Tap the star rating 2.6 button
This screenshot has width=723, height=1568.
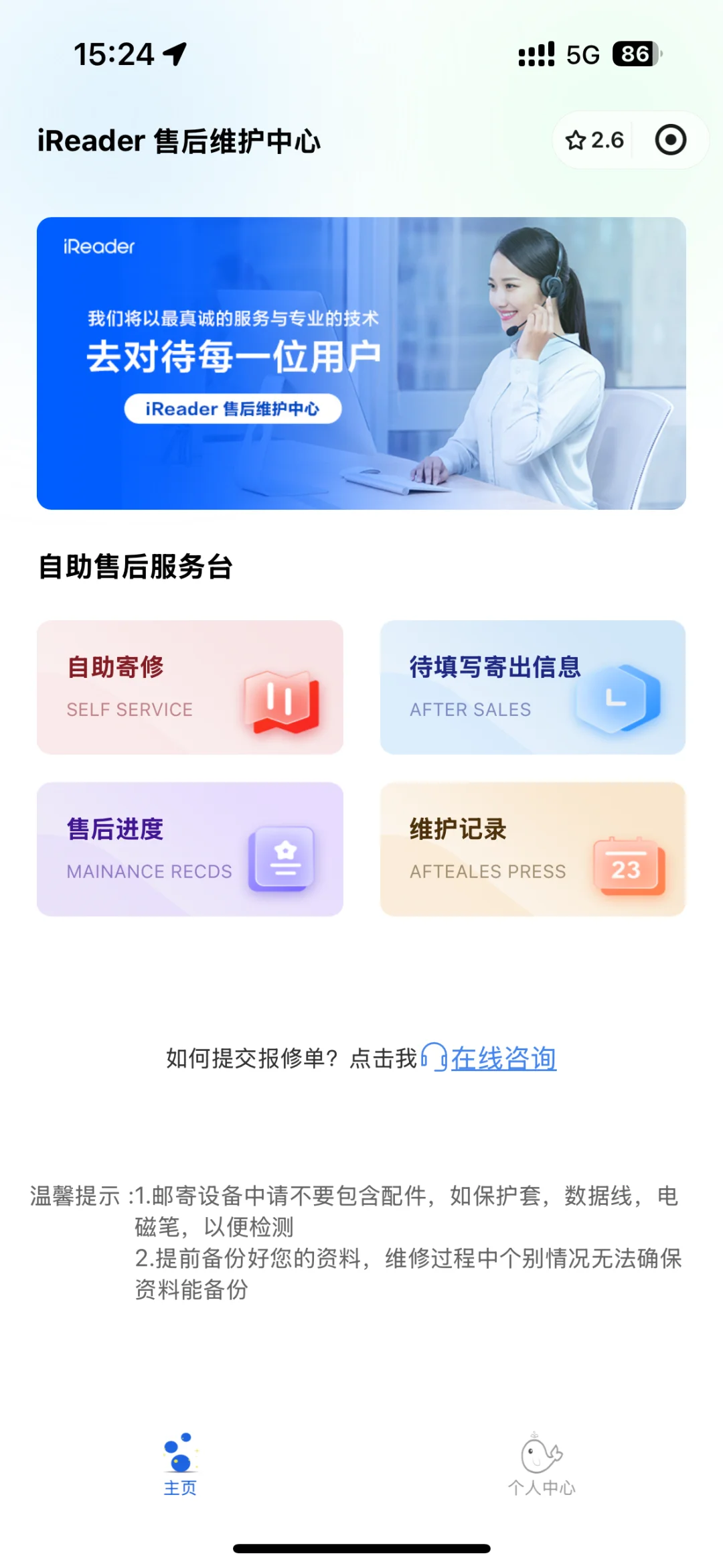[594, 141]
